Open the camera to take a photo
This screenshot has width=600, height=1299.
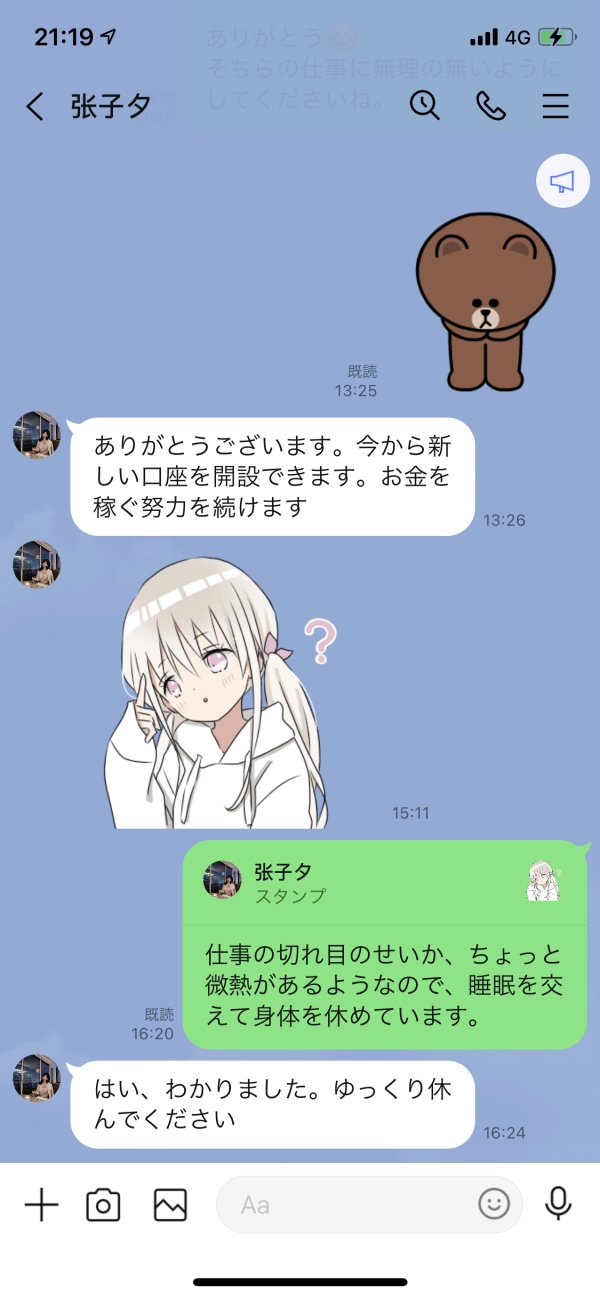(x=103, y=1205)
